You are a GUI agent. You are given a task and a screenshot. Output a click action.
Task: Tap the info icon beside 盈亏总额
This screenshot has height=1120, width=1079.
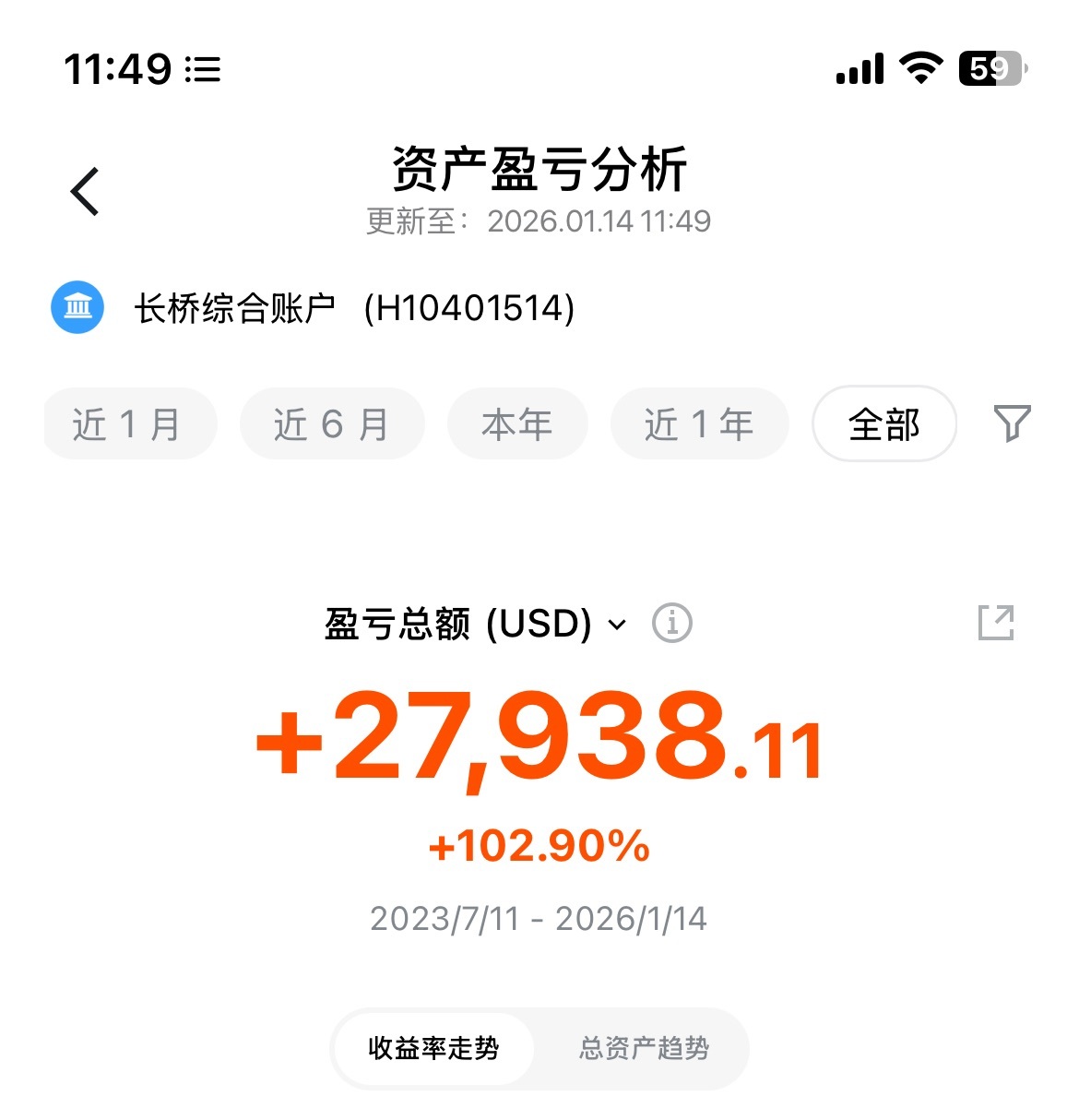(672, 624)
